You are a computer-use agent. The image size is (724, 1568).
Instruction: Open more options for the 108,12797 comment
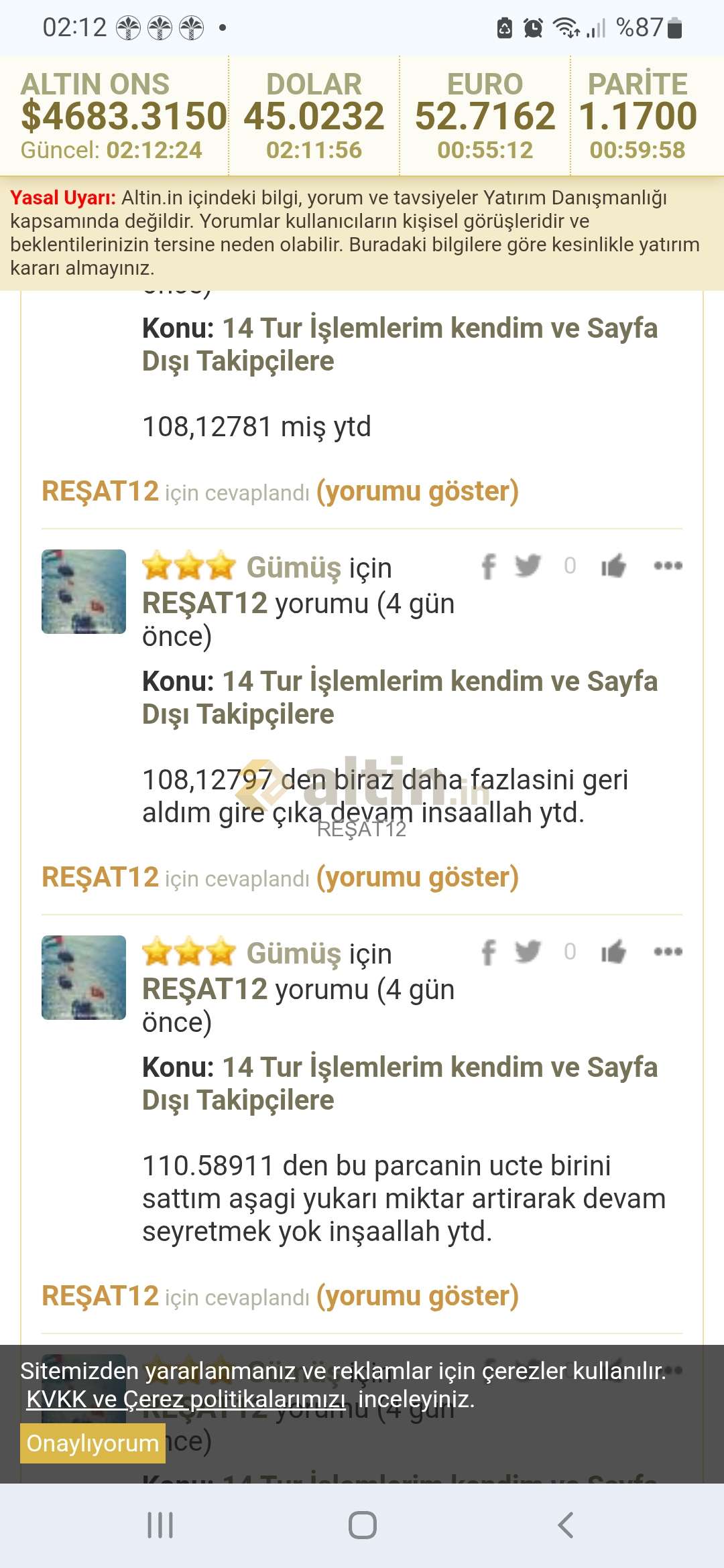668,566
